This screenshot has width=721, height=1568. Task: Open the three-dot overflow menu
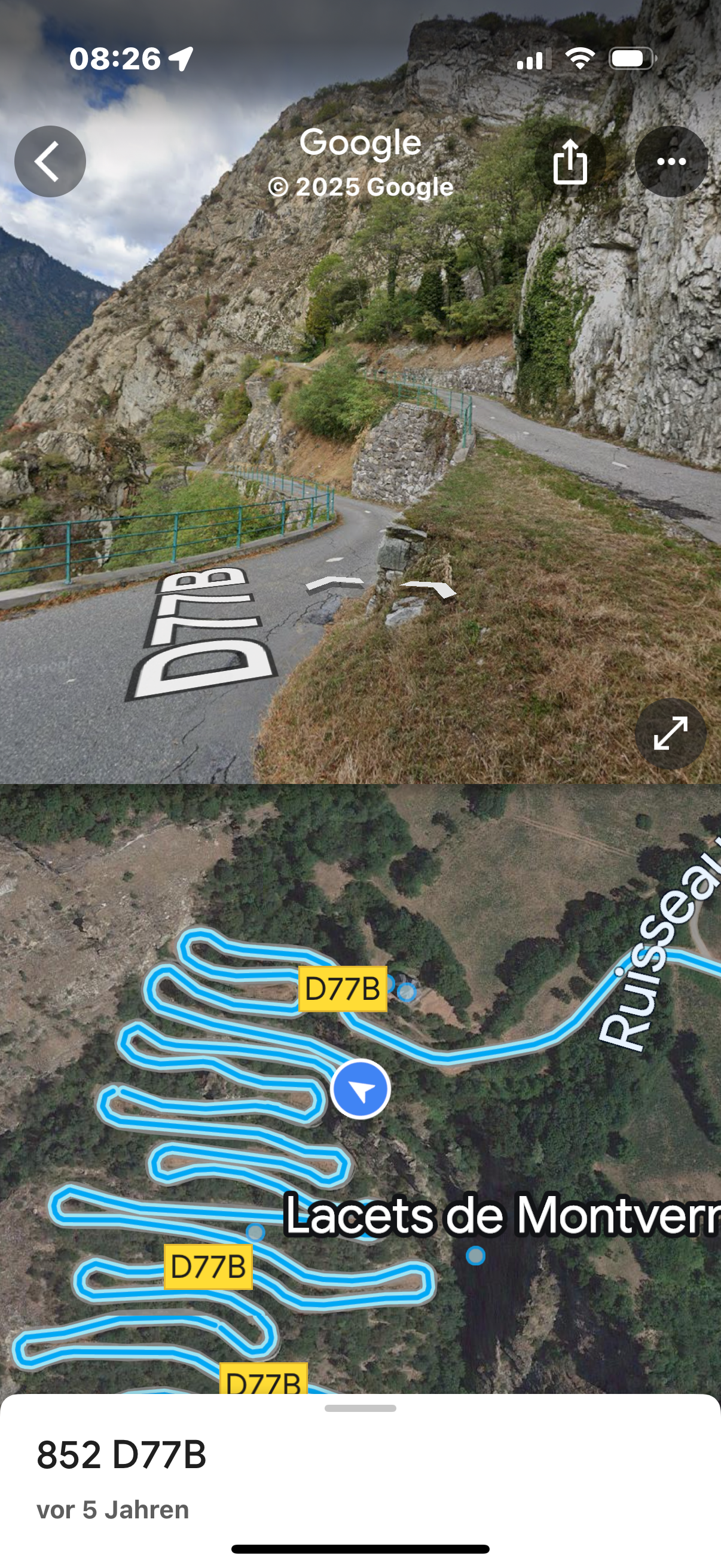[671, 161]
